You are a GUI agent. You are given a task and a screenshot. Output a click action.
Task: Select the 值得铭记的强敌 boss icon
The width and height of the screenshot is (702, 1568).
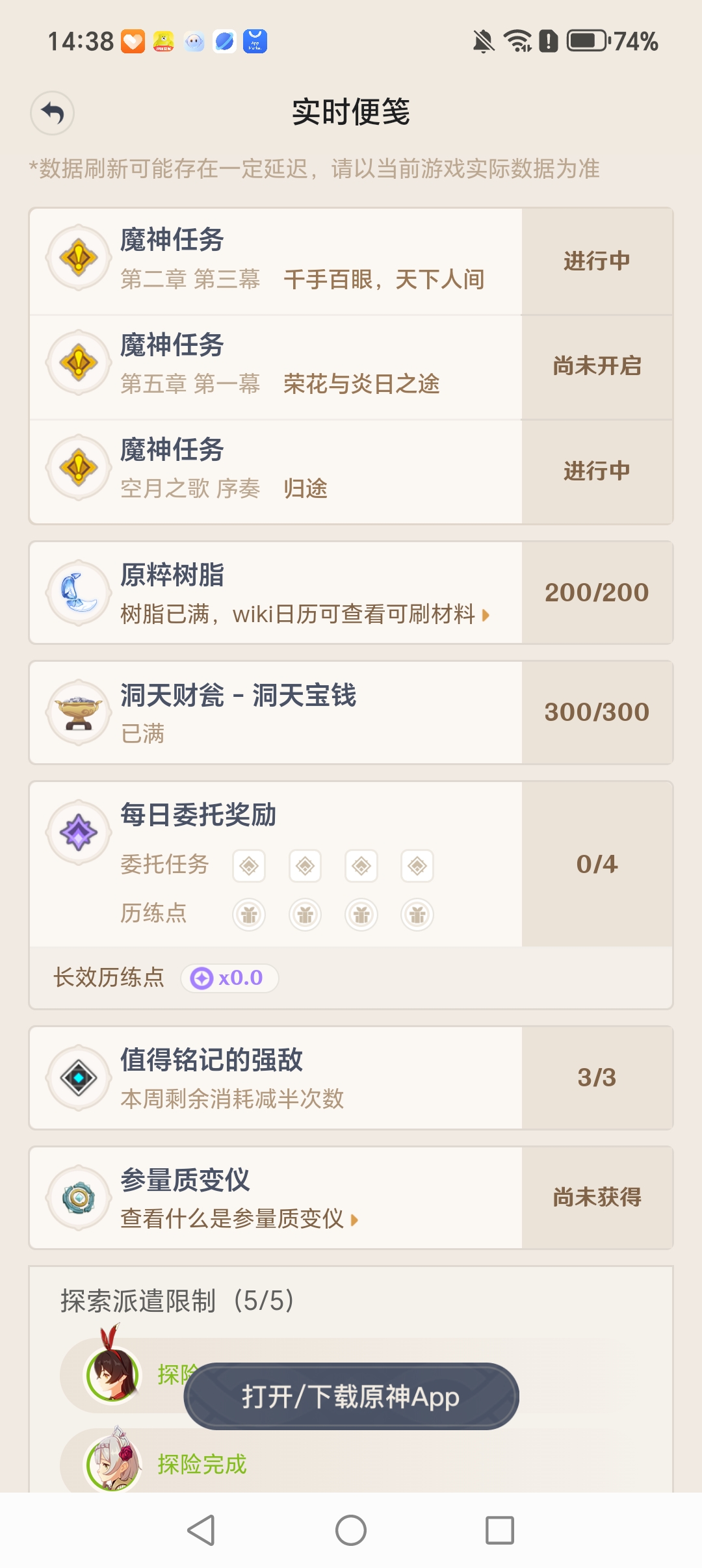coord(78,1077)
